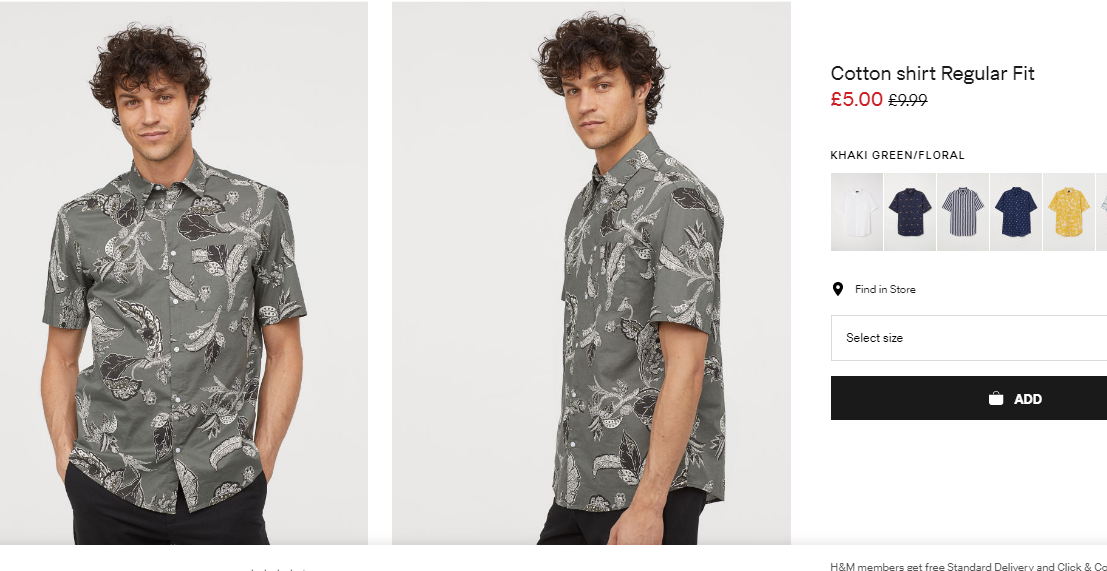Tap Find in Store link
The width and height of the screenshot is (1107, 571).
(884, 289)
